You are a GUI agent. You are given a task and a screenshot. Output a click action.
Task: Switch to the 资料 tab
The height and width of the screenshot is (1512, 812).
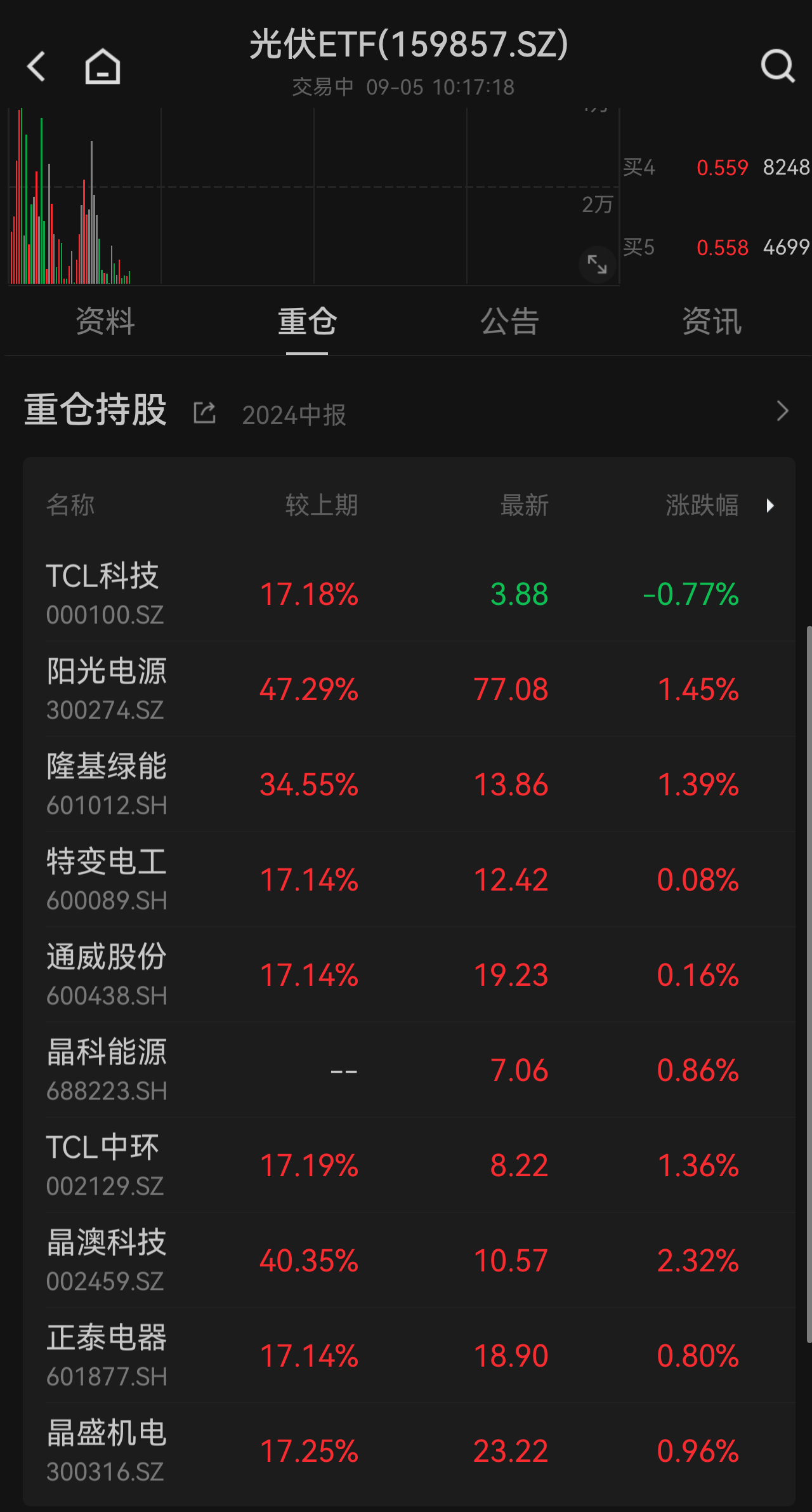[x=105, y=322]
